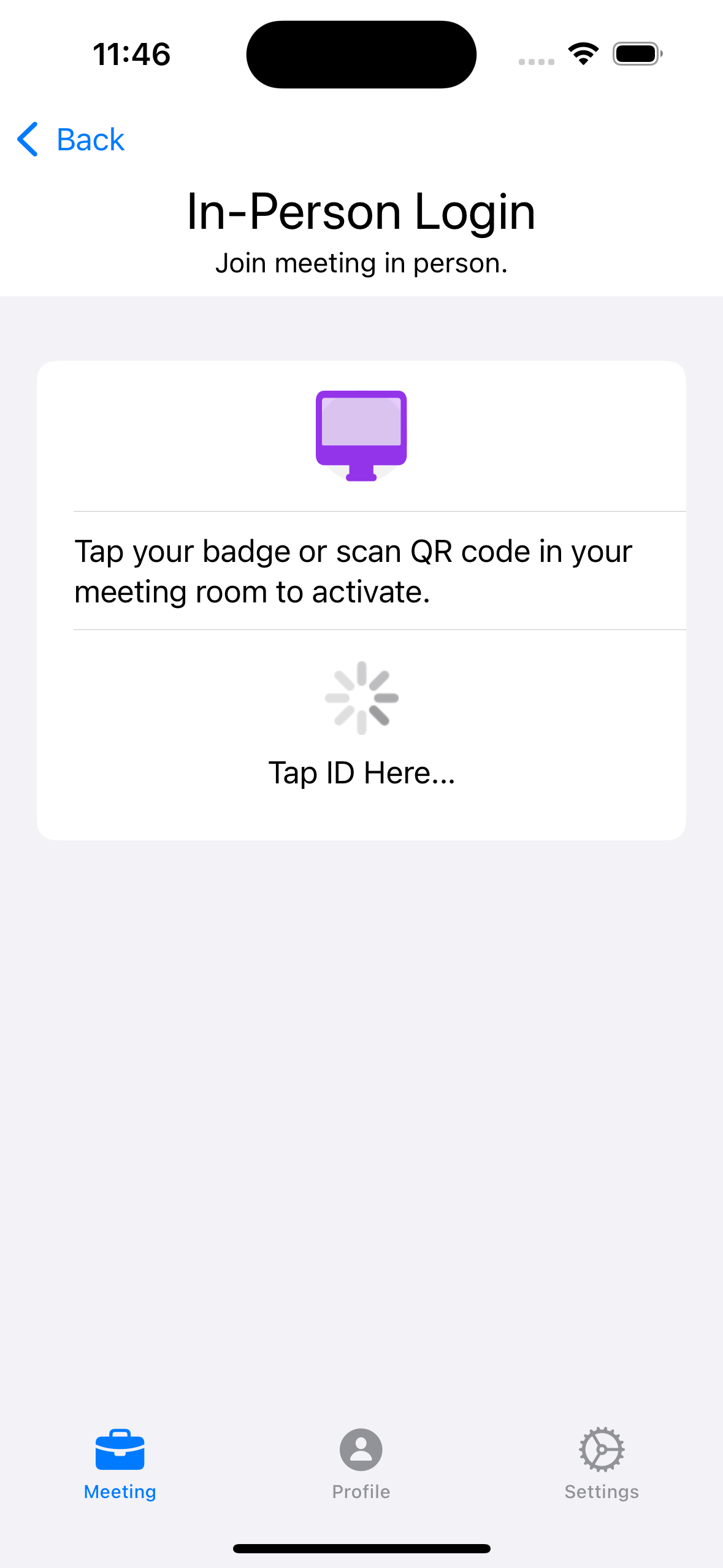Tap the clock in the status bar
This screenshot has height=1568, width=723.
(131, 54)
